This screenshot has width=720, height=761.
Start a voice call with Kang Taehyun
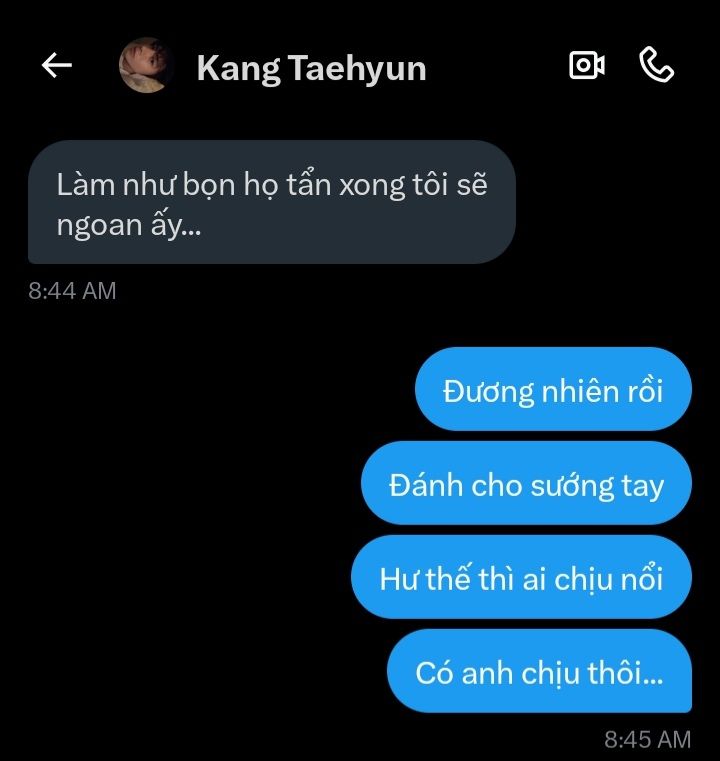click(656, 66)
